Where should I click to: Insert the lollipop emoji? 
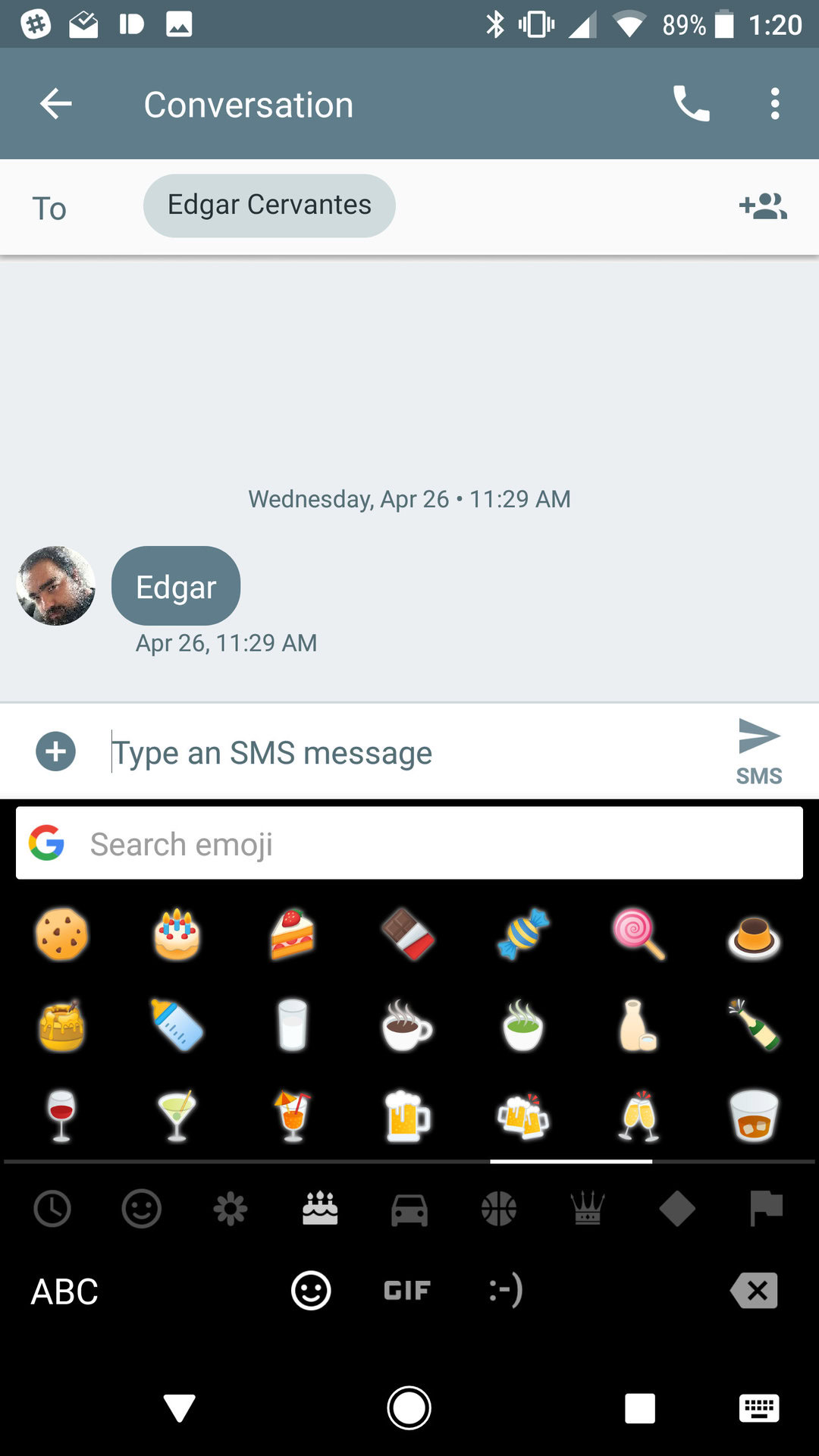(x=639, y=934)
